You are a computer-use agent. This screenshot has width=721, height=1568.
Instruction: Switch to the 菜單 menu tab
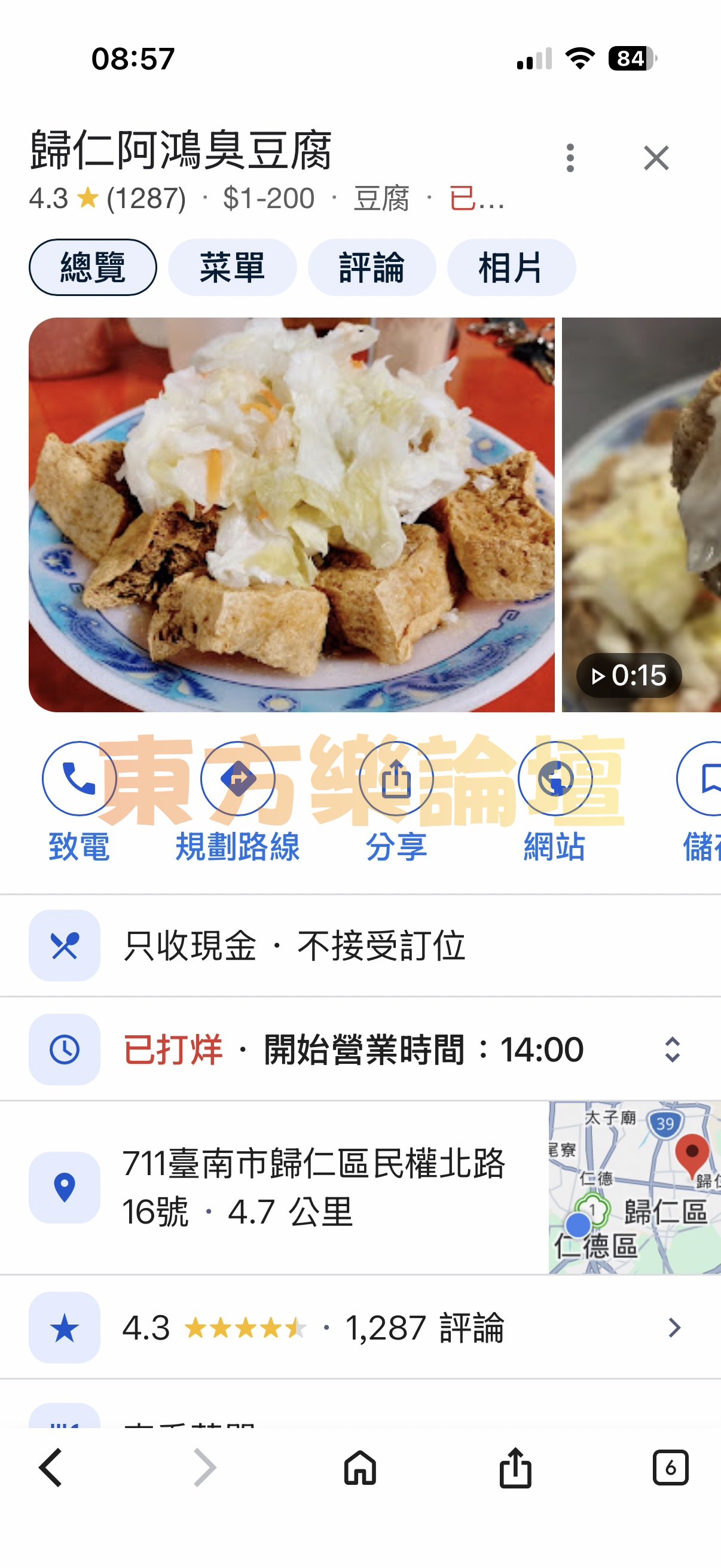232,267
